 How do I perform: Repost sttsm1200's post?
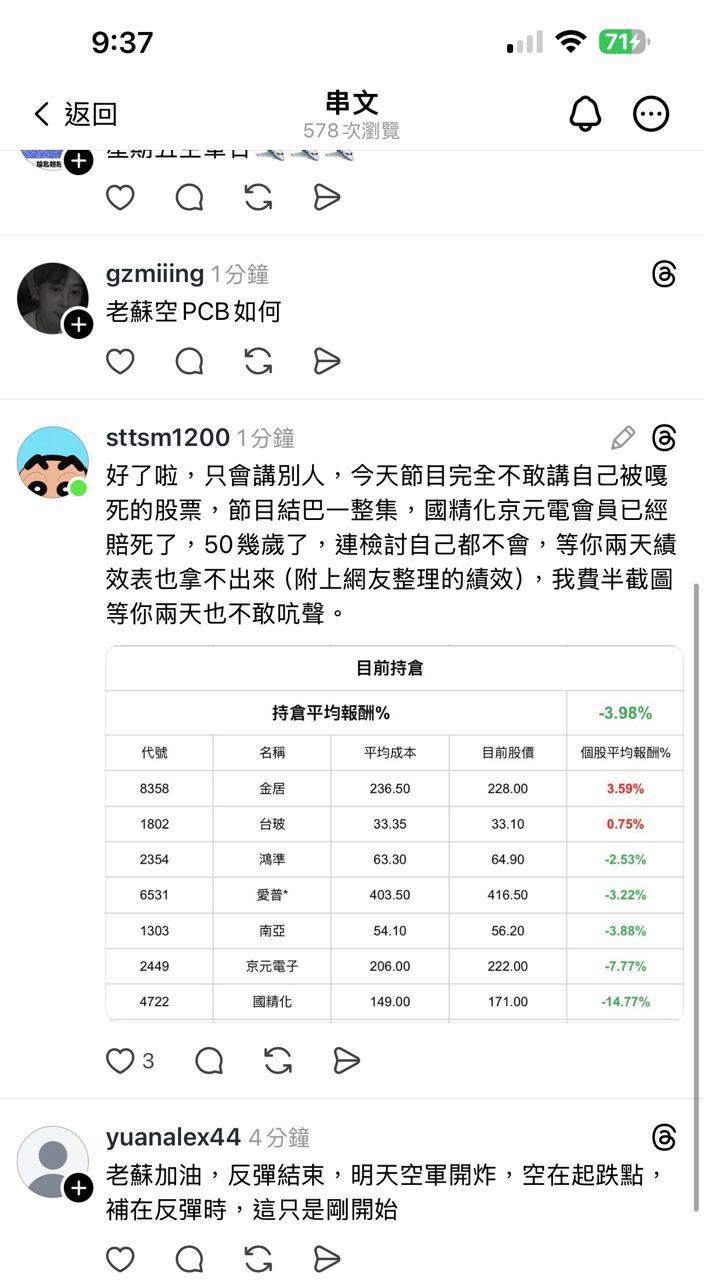coord(278,1061)
